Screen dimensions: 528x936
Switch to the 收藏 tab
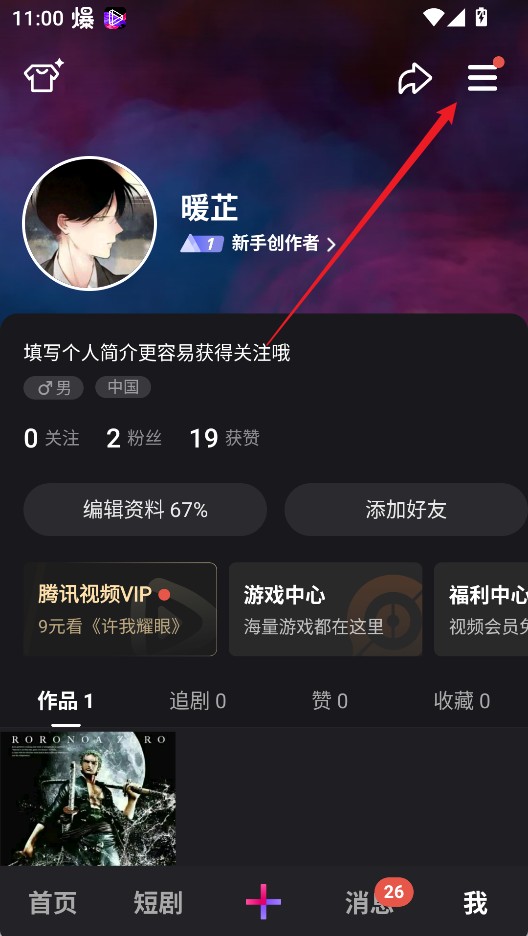tap(462, 701)
